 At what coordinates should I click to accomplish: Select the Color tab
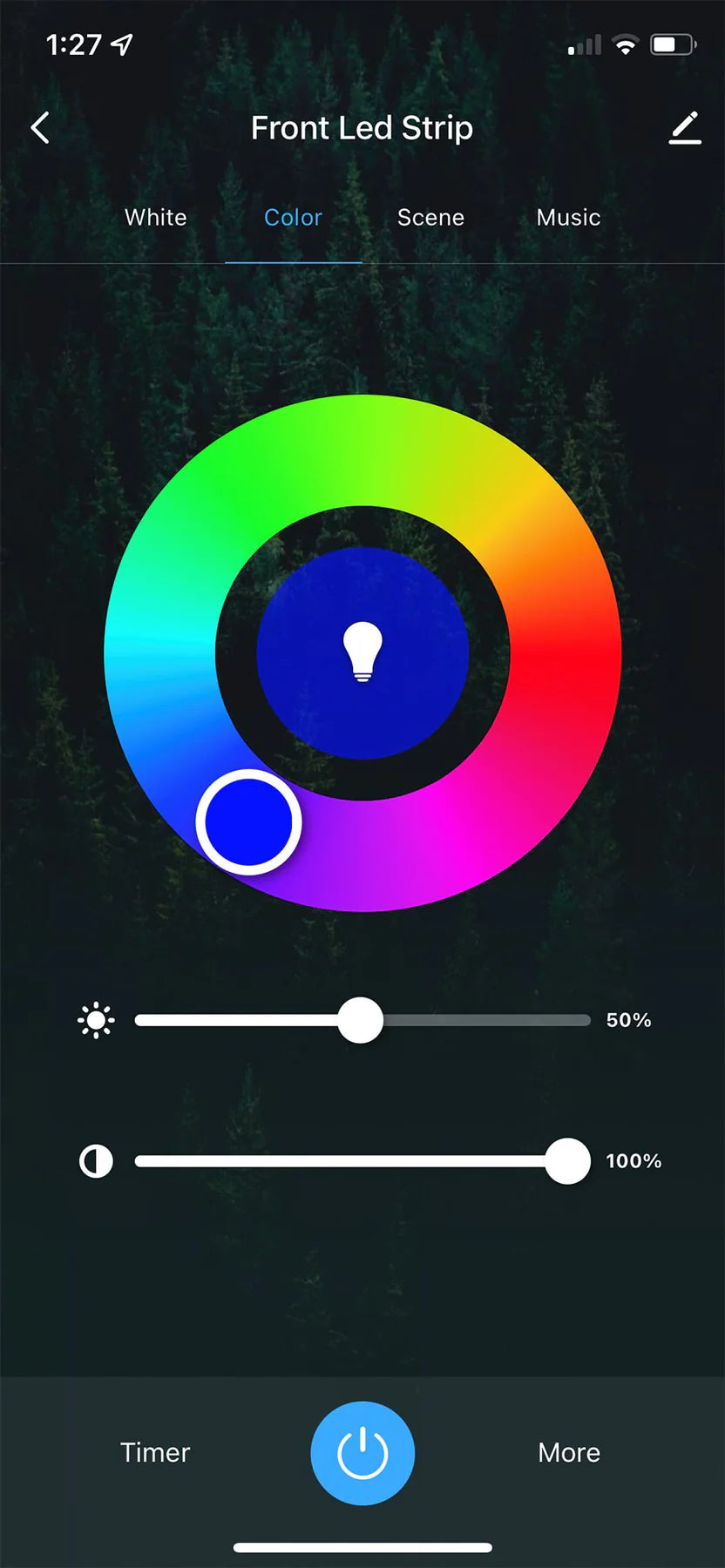(293, 218)
